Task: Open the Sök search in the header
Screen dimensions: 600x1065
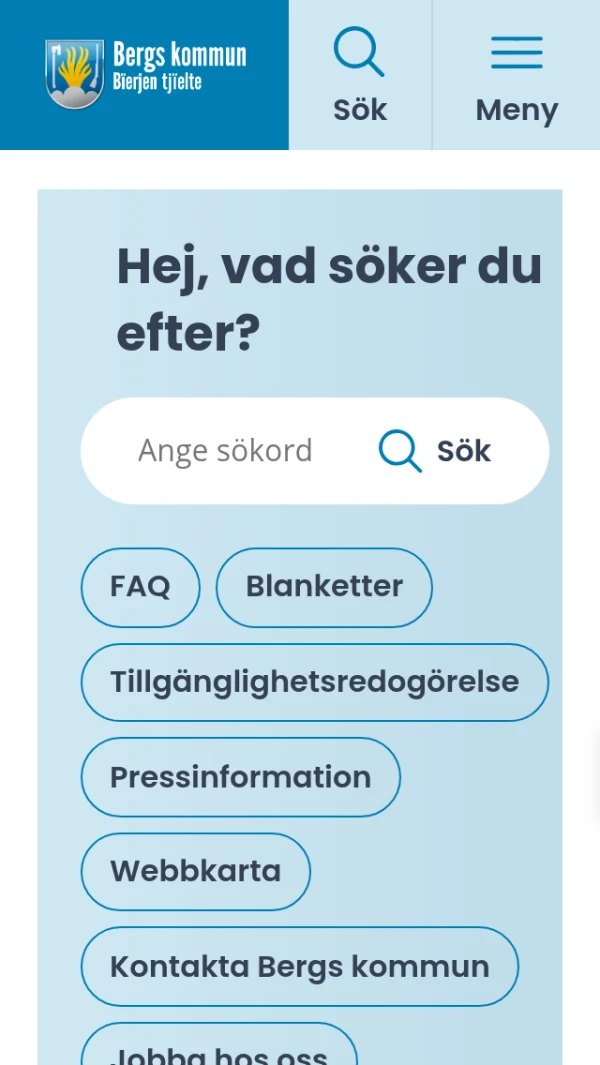Action: click(359, 76)
